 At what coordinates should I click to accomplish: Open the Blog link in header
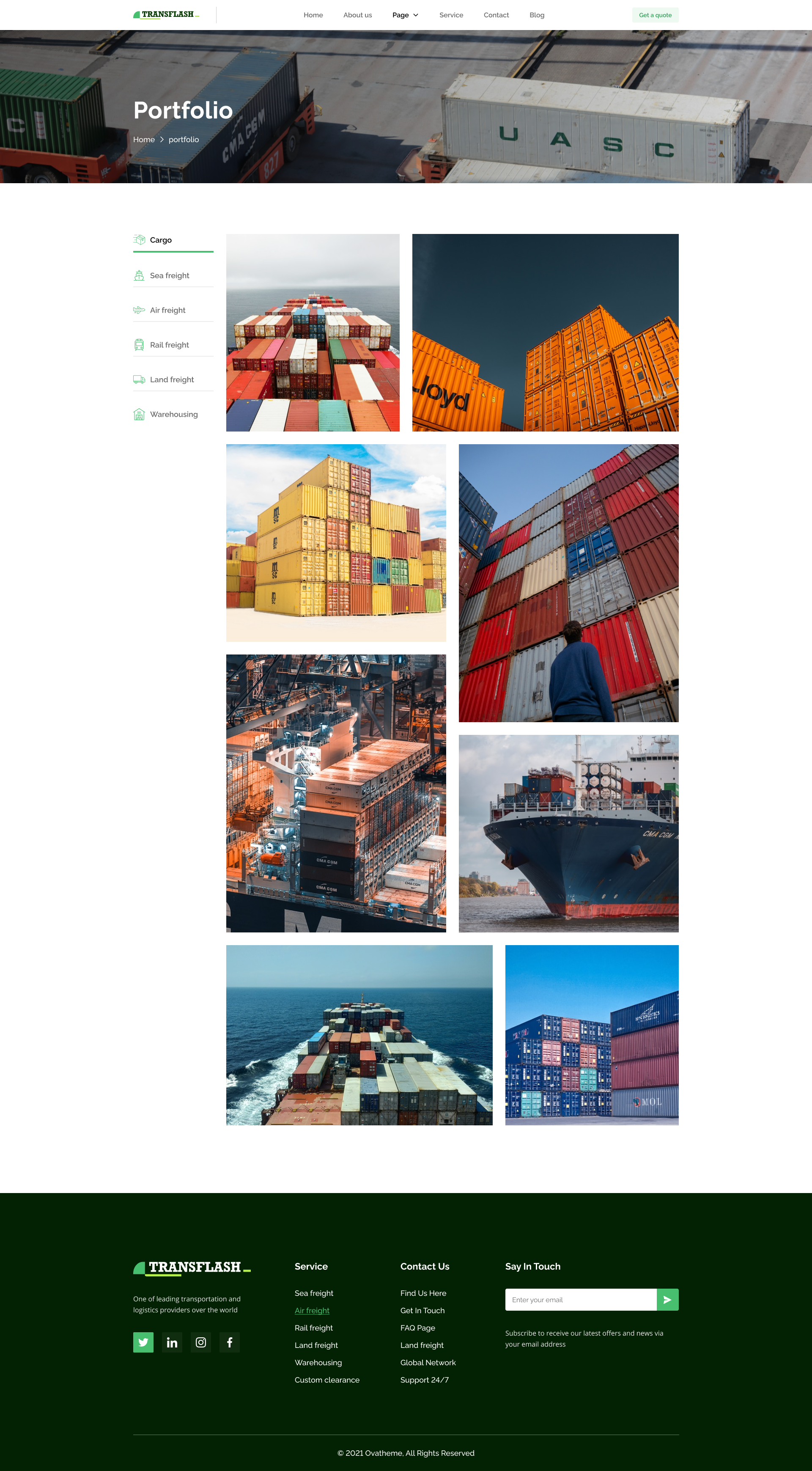(536, 15)
